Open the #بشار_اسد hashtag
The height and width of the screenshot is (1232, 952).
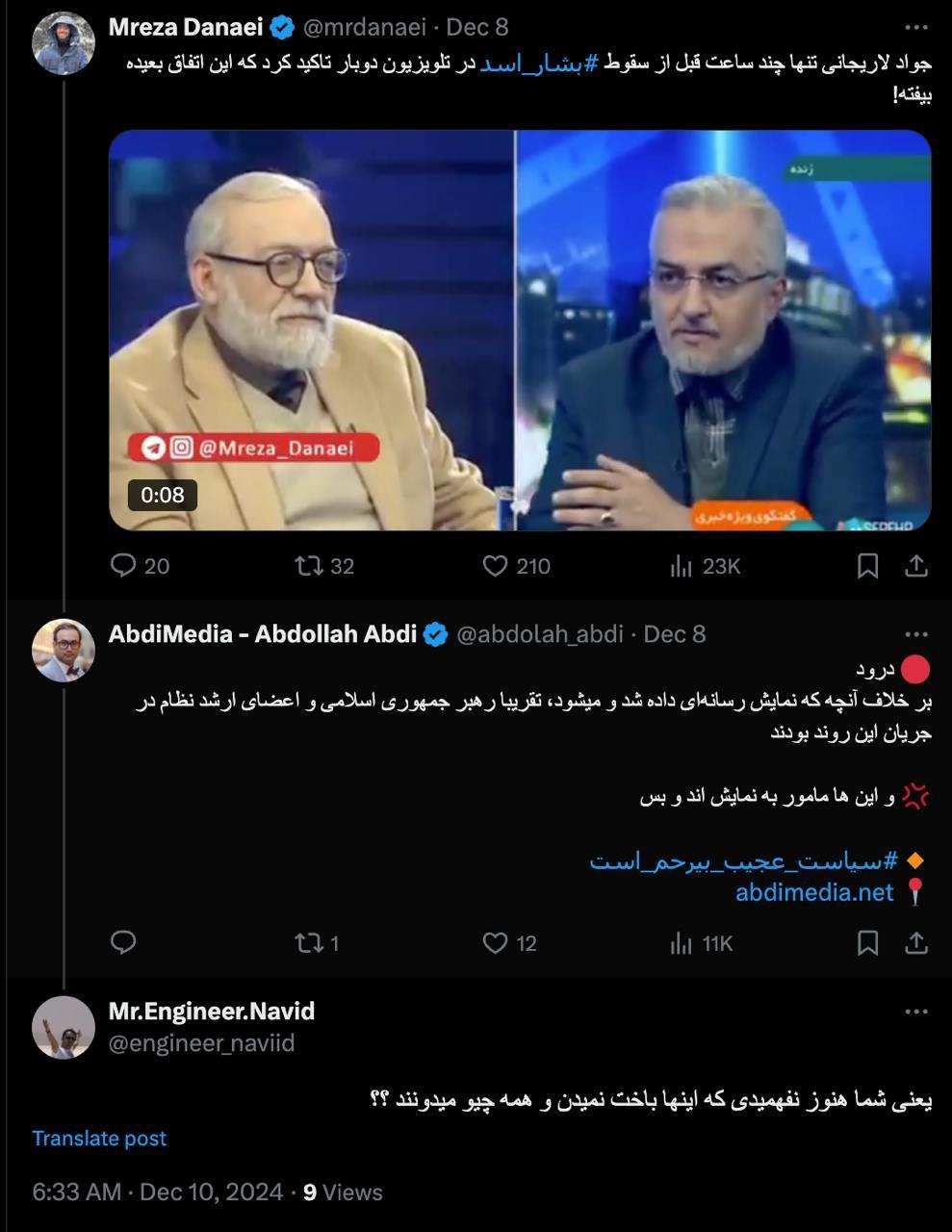tap(538, 64)
